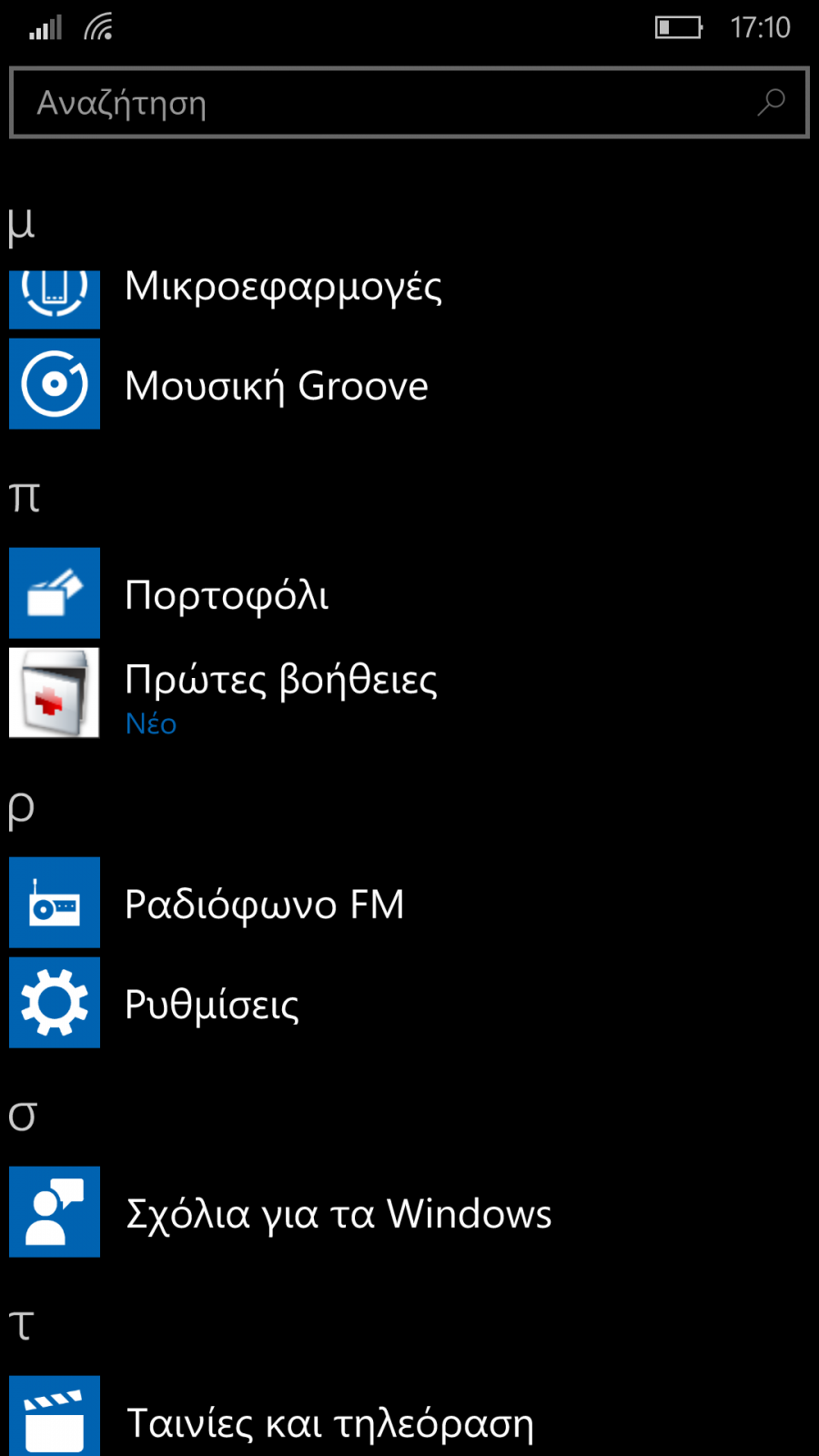Launch Ταινίες και τηλεόραση
The height and width of the screenshot is (1456, 819).
click(x=409, y=1416)
